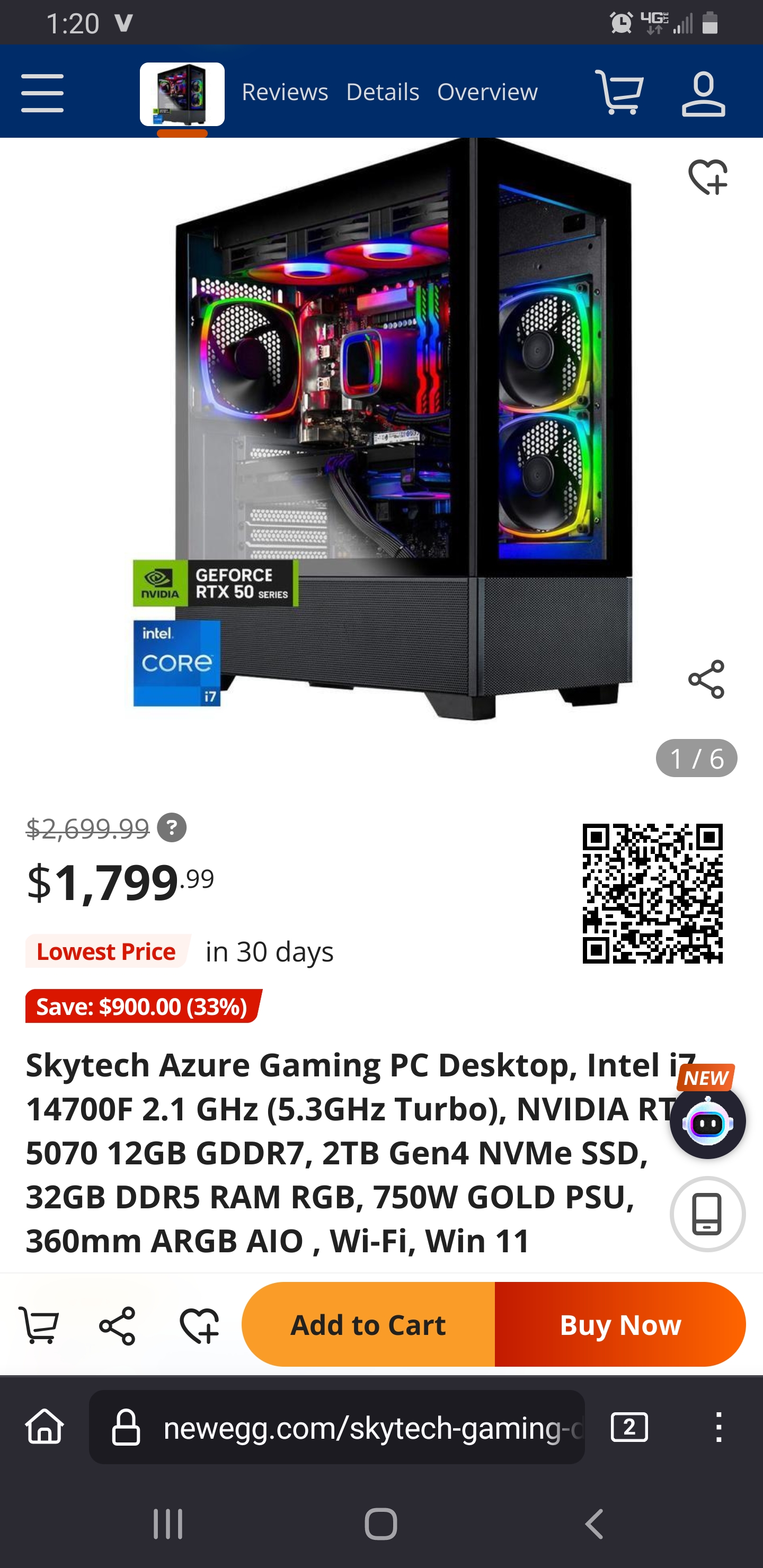The height and width of the screenshot is (1568, 763).
Task: Tap the question mark beside $2,699.99
Action: (172, 828)
